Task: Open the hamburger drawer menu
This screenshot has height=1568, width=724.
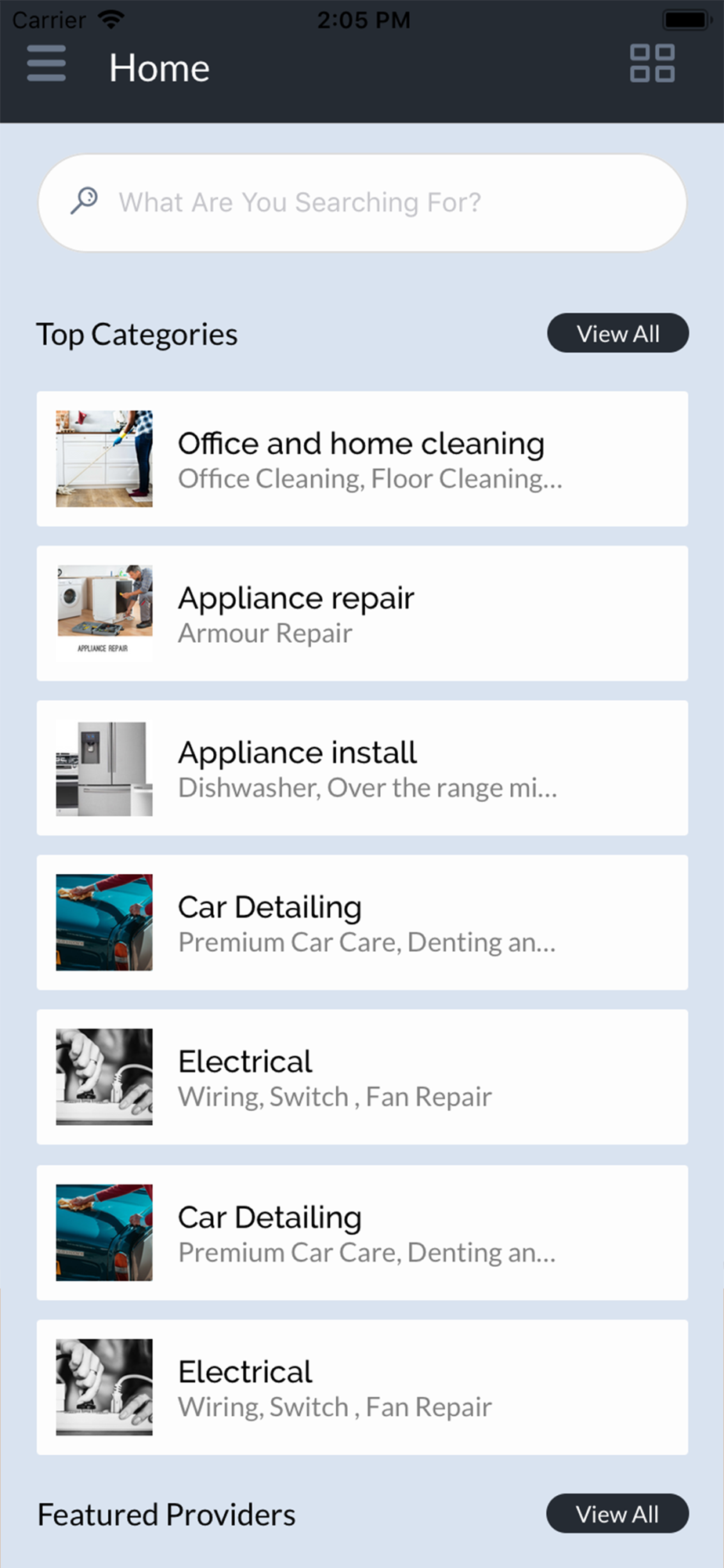Action: 46,63
